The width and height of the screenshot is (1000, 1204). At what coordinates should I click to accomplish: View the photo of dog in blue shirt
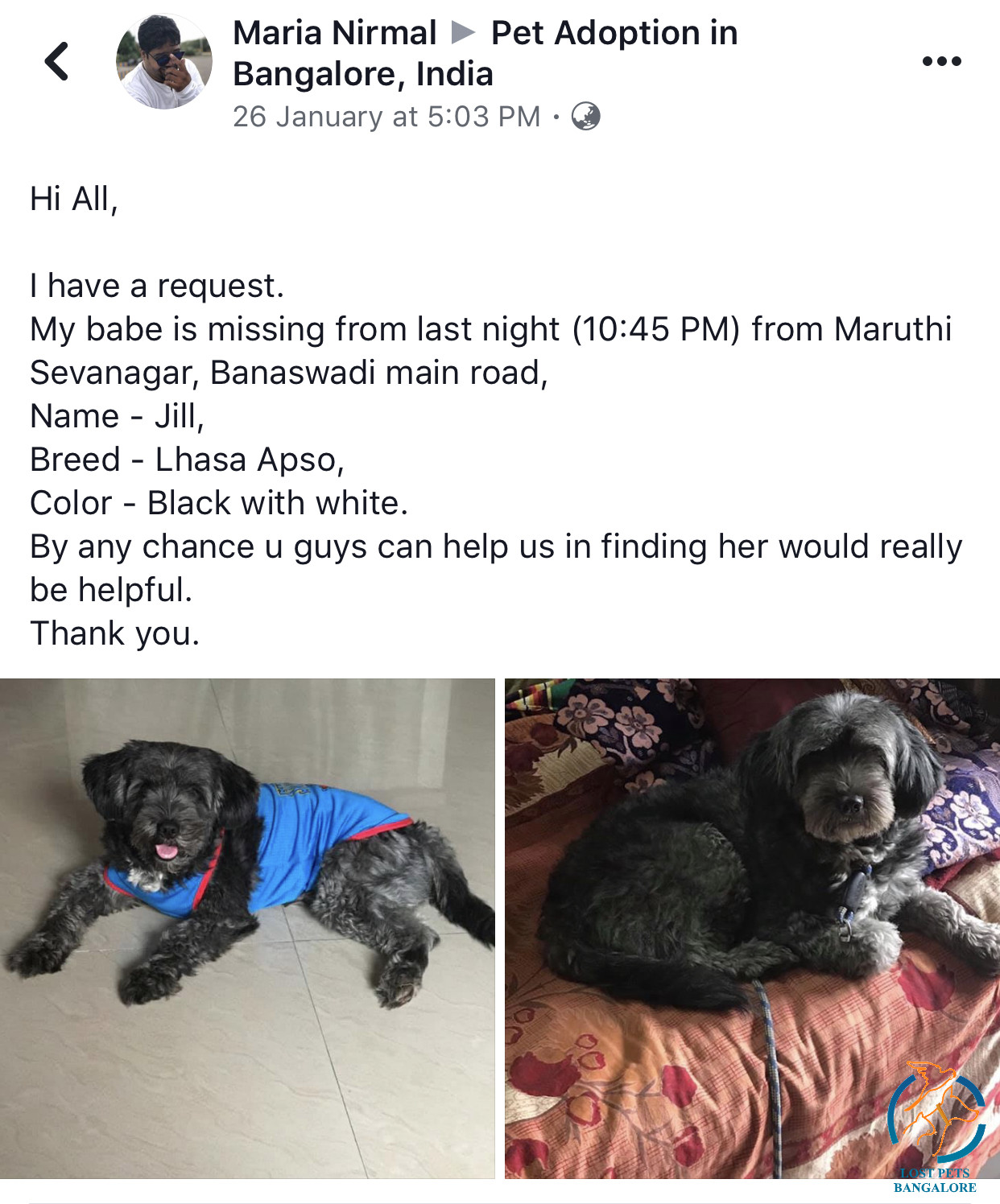(x=247, y=928)
